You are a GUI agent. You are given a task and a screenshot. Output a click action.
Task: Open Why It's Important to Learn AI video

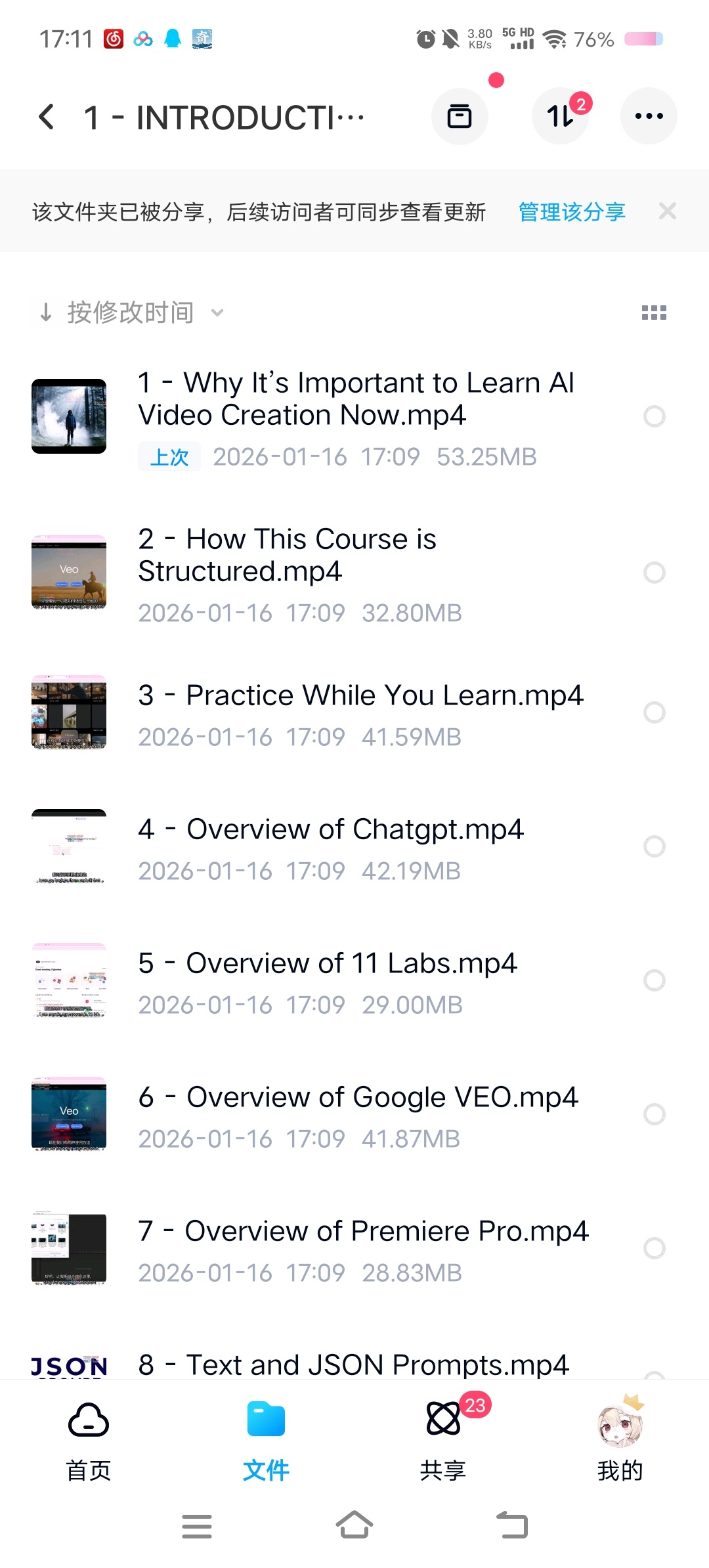click(354, 399)
